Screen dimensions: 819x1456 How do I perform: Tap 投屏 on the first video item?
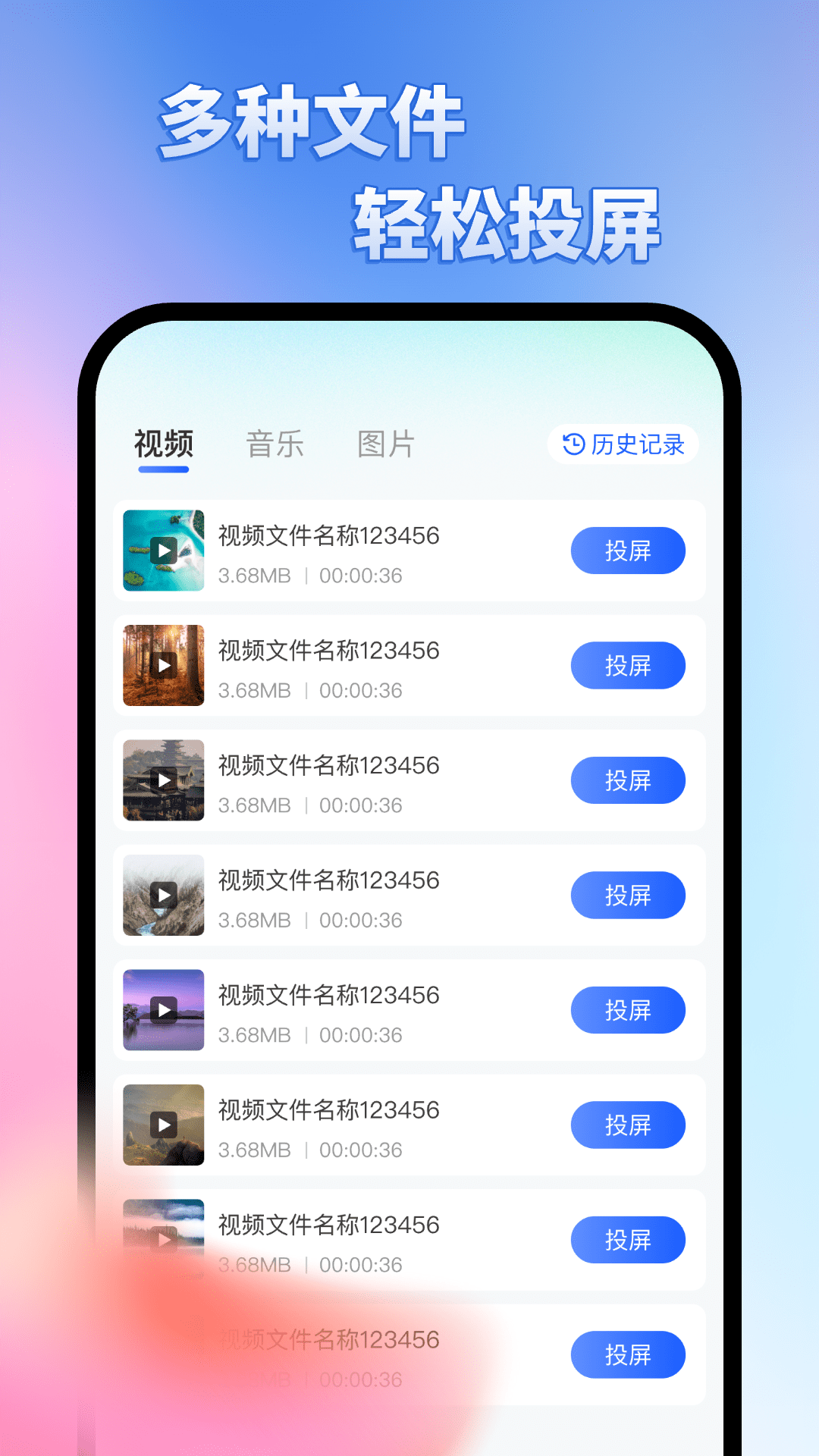tap(628, 551)
